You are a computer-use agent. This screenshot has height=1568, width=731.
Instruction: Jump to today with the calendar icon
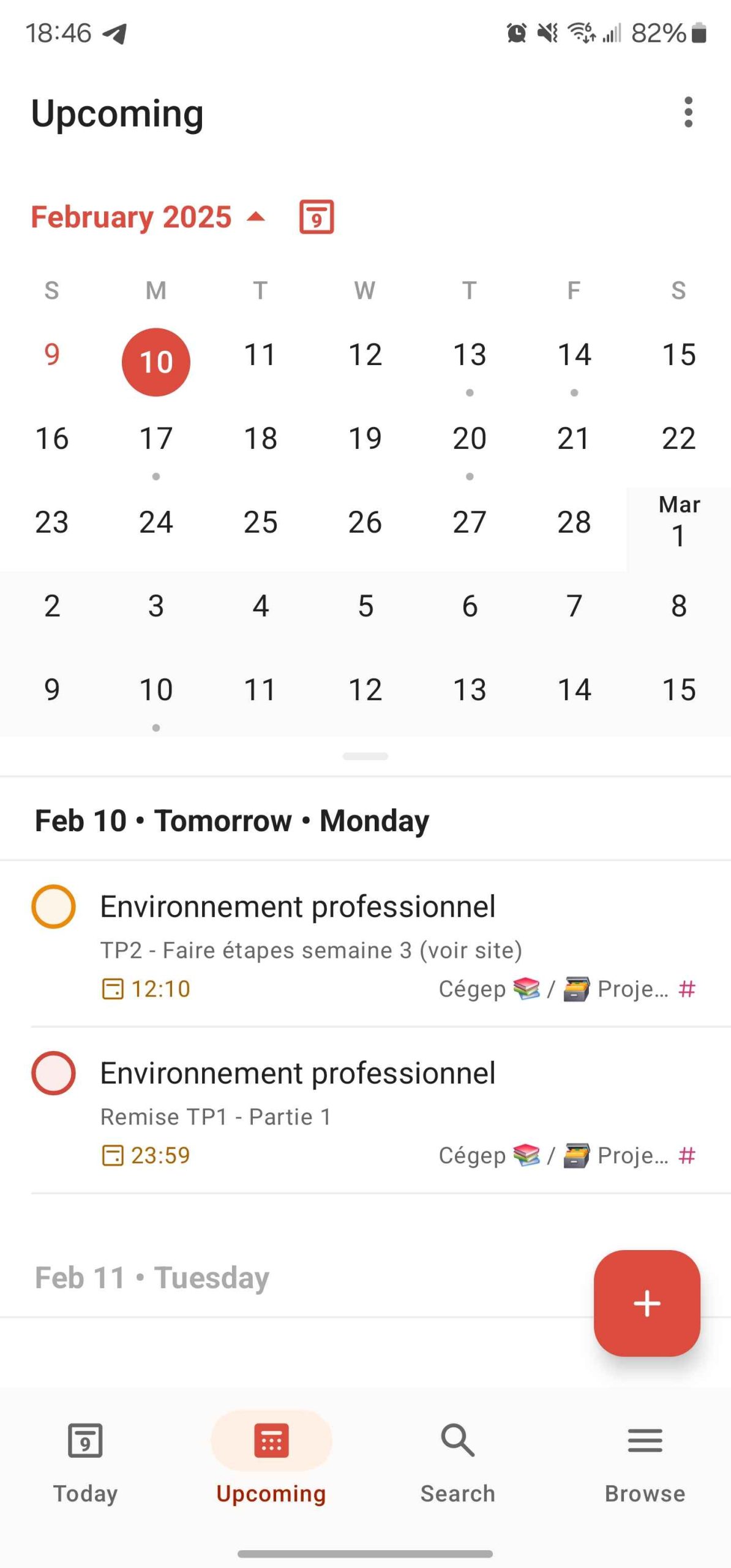[x=316, y=217]
